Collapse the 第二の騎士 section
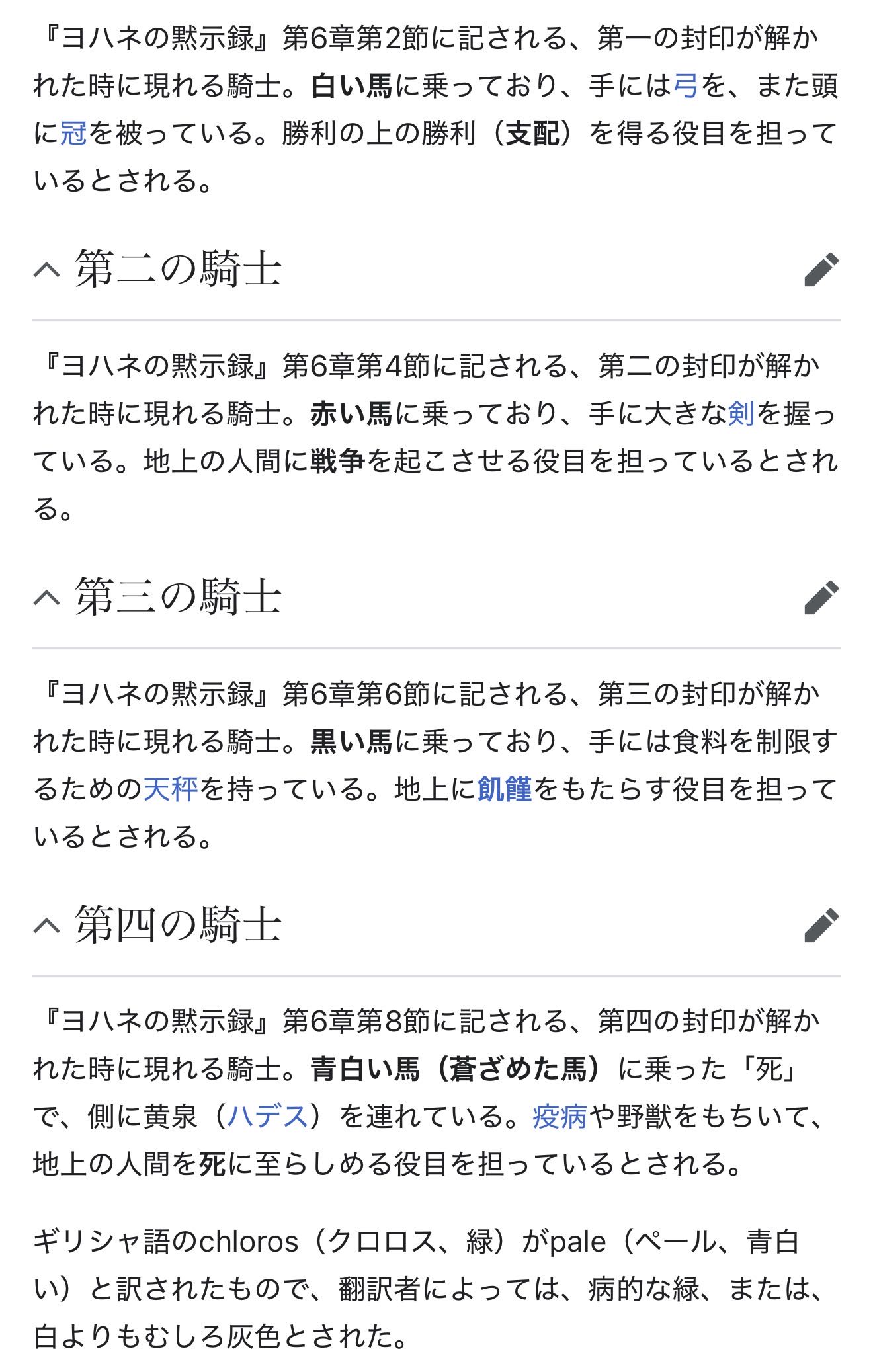Image resolution: width=873 pixels, height=1372 pixels. [47, 269]
